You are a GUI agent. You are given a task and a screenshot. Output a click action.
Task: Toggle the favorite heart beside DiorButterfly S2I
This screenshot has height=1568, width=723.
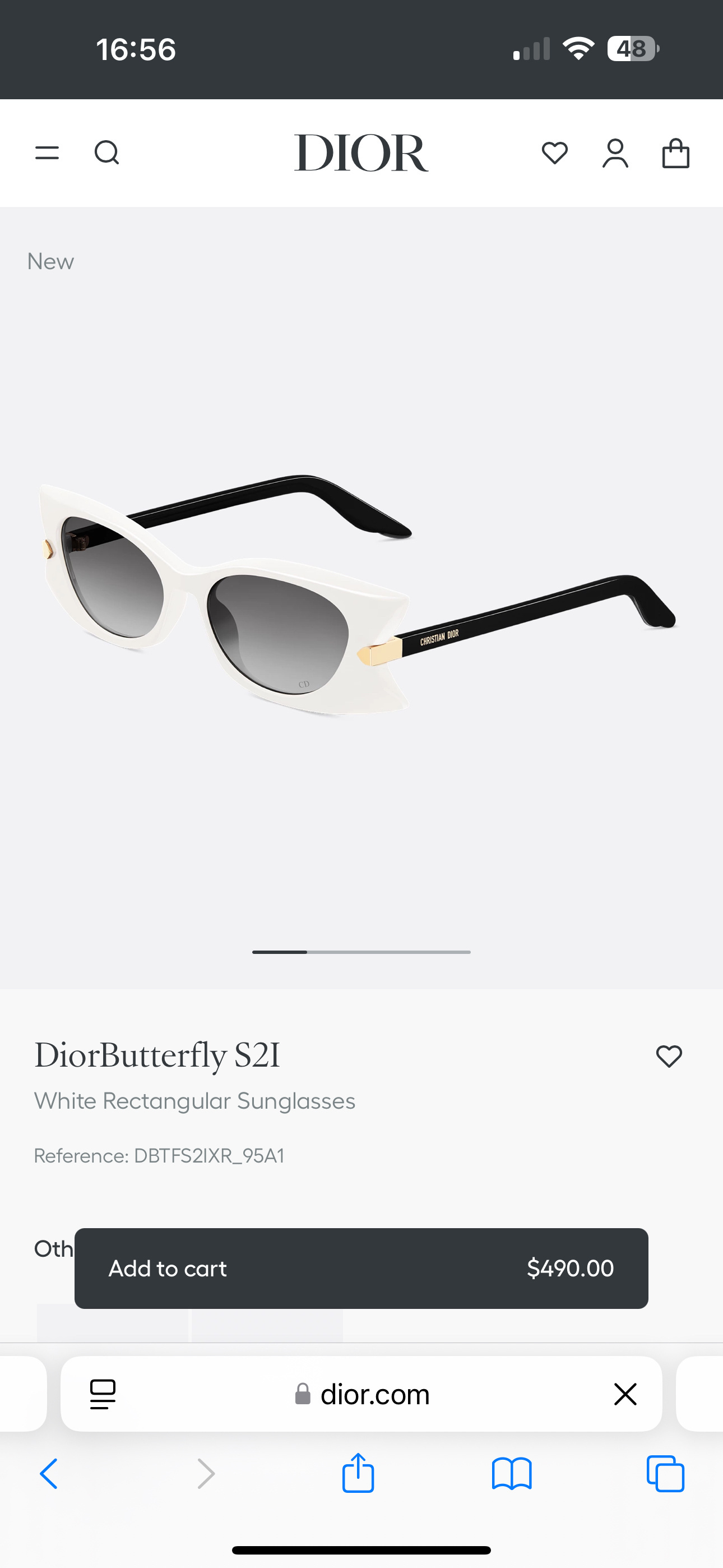click(668, 1057)
